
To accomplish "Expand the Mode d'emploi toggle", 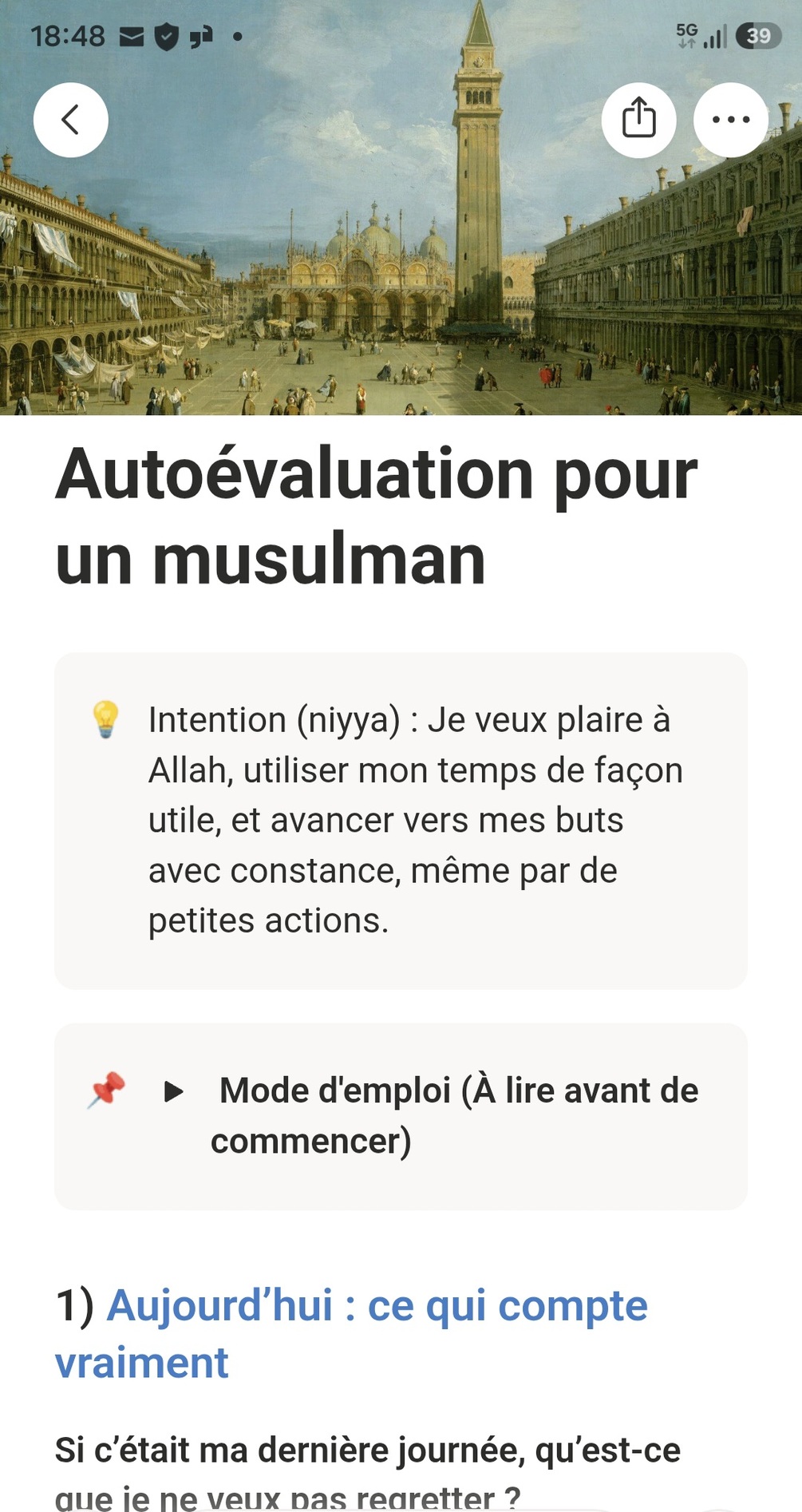I will (x=174, y=1091).
